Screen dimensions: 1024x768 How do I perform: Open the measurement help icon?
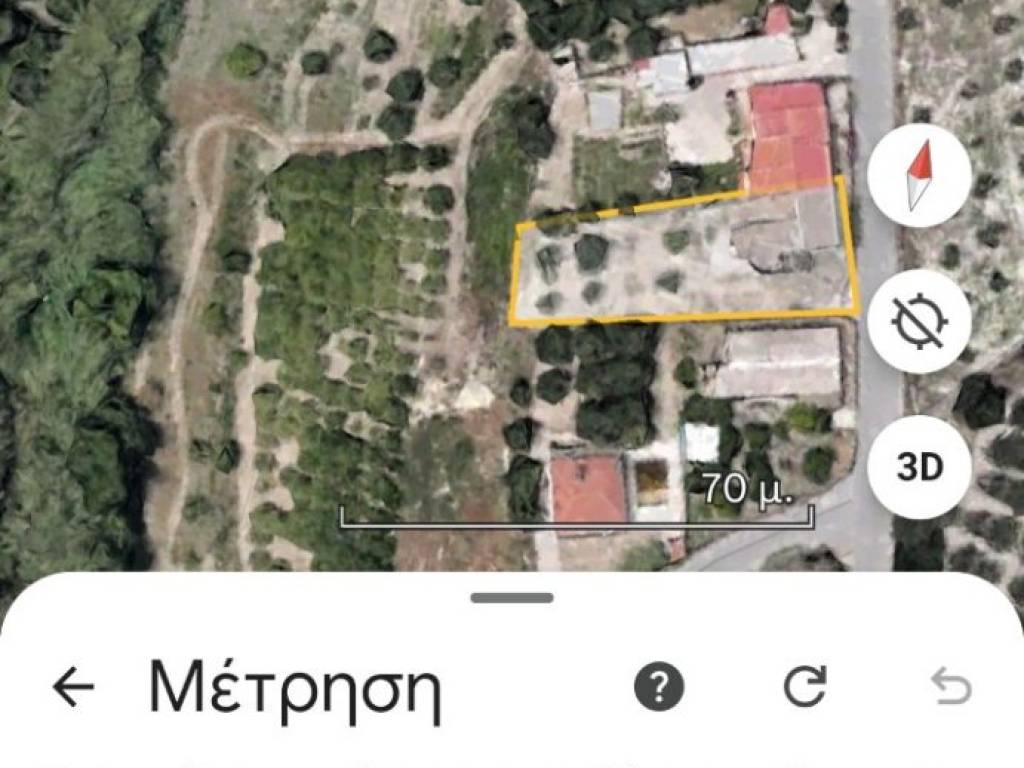(659, 687)
